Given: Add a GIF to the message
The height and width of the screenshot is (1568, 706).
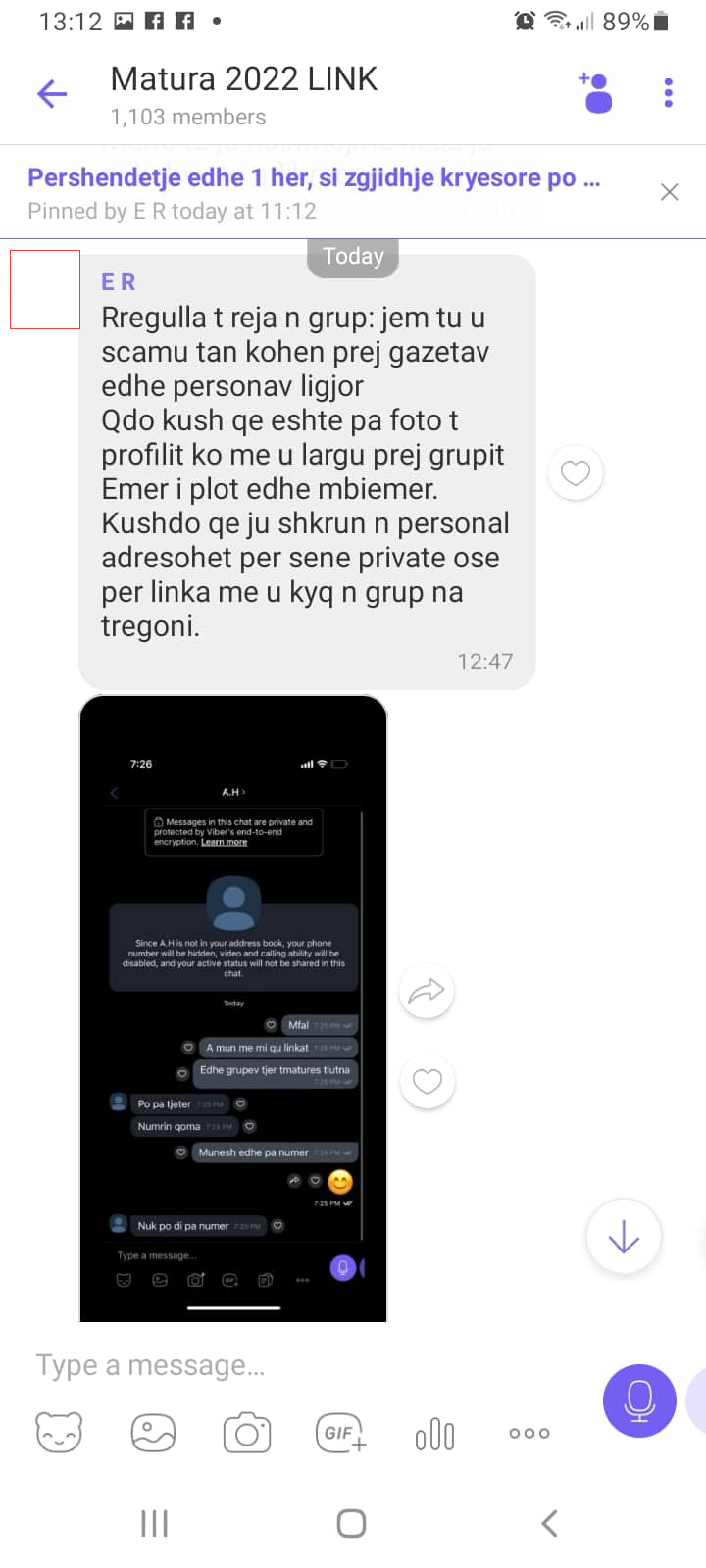Looking at the screenshot, I should pos(341,1434).
